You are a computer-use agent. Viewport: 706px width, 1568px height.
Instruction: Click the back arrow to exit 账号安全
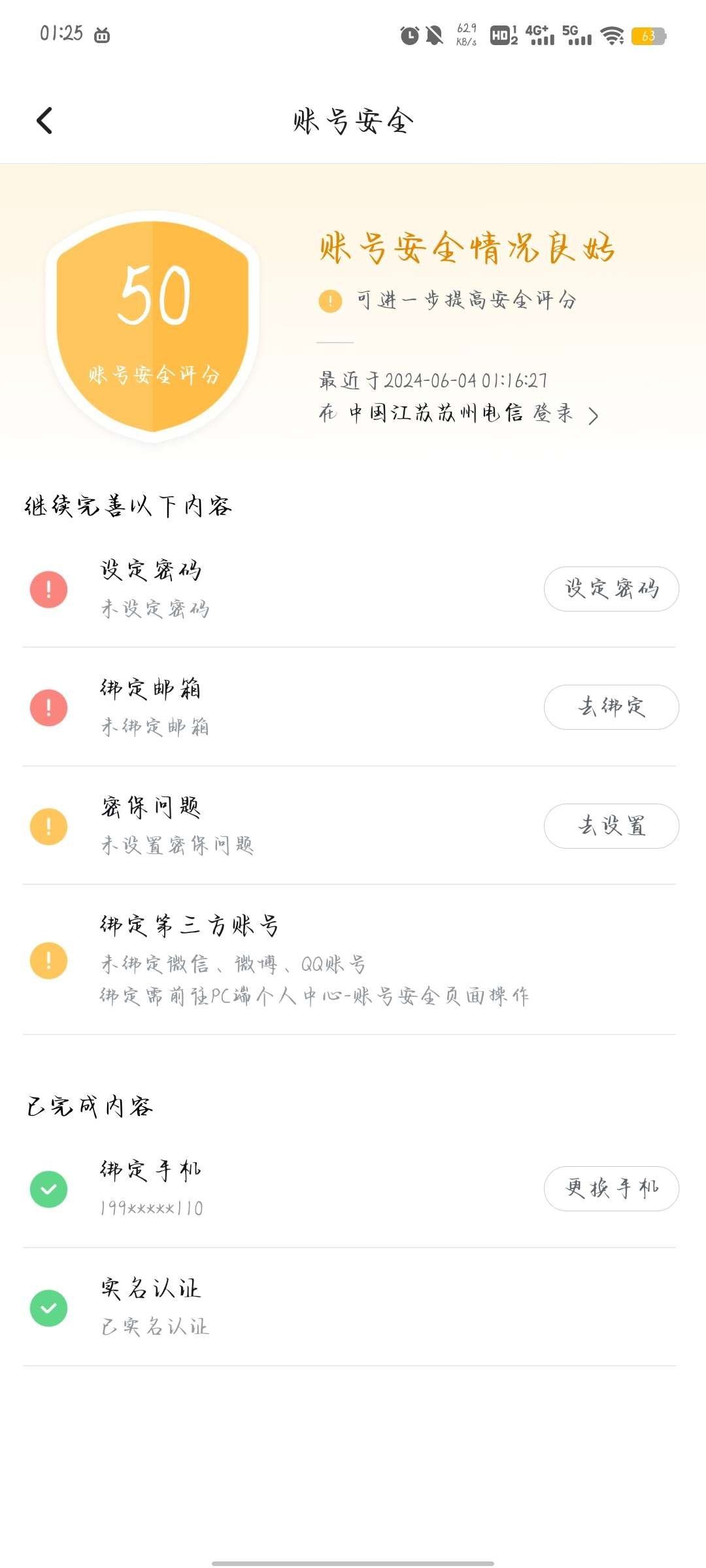pyautogui.click(x=44, y=121)
